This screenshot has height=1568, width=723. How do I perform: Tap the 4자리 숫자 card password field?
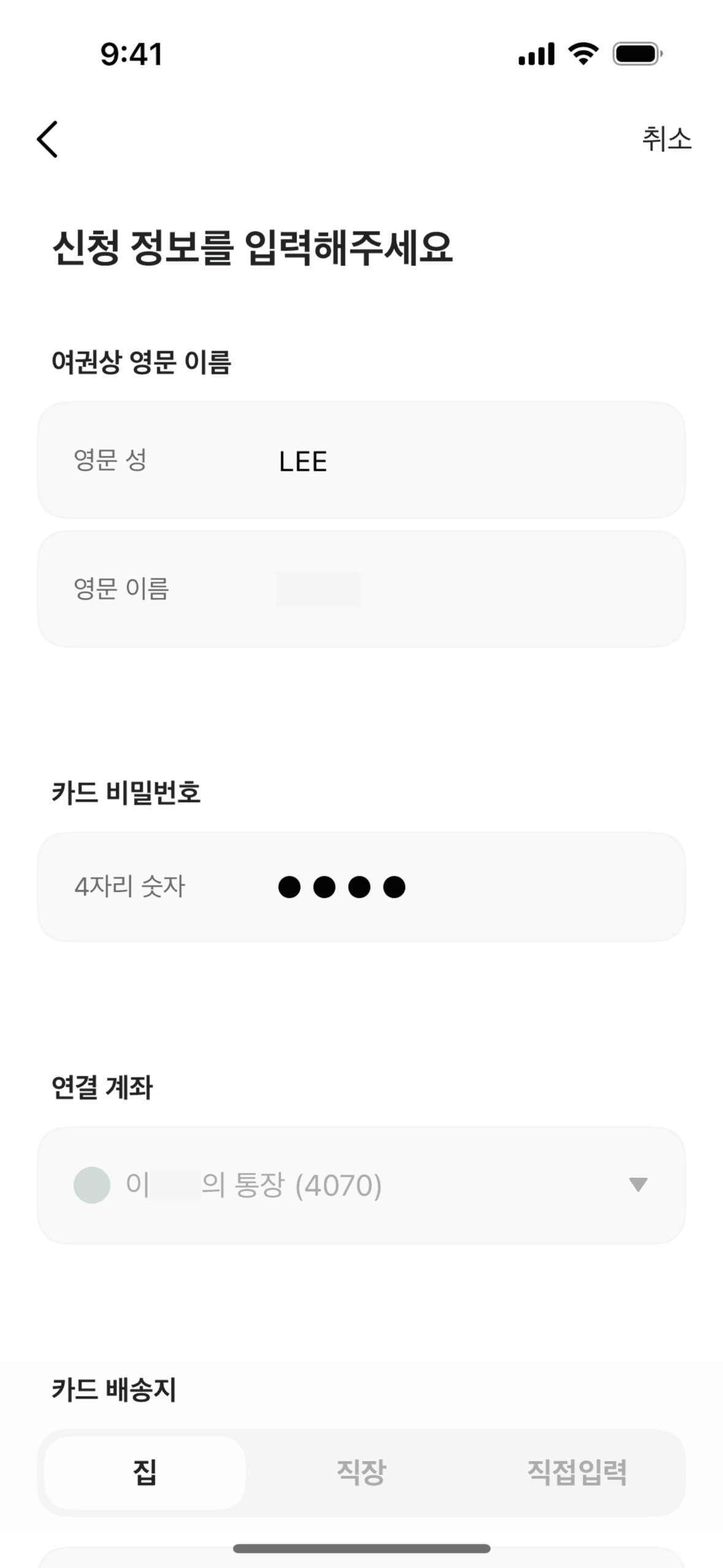click(361, 886)
